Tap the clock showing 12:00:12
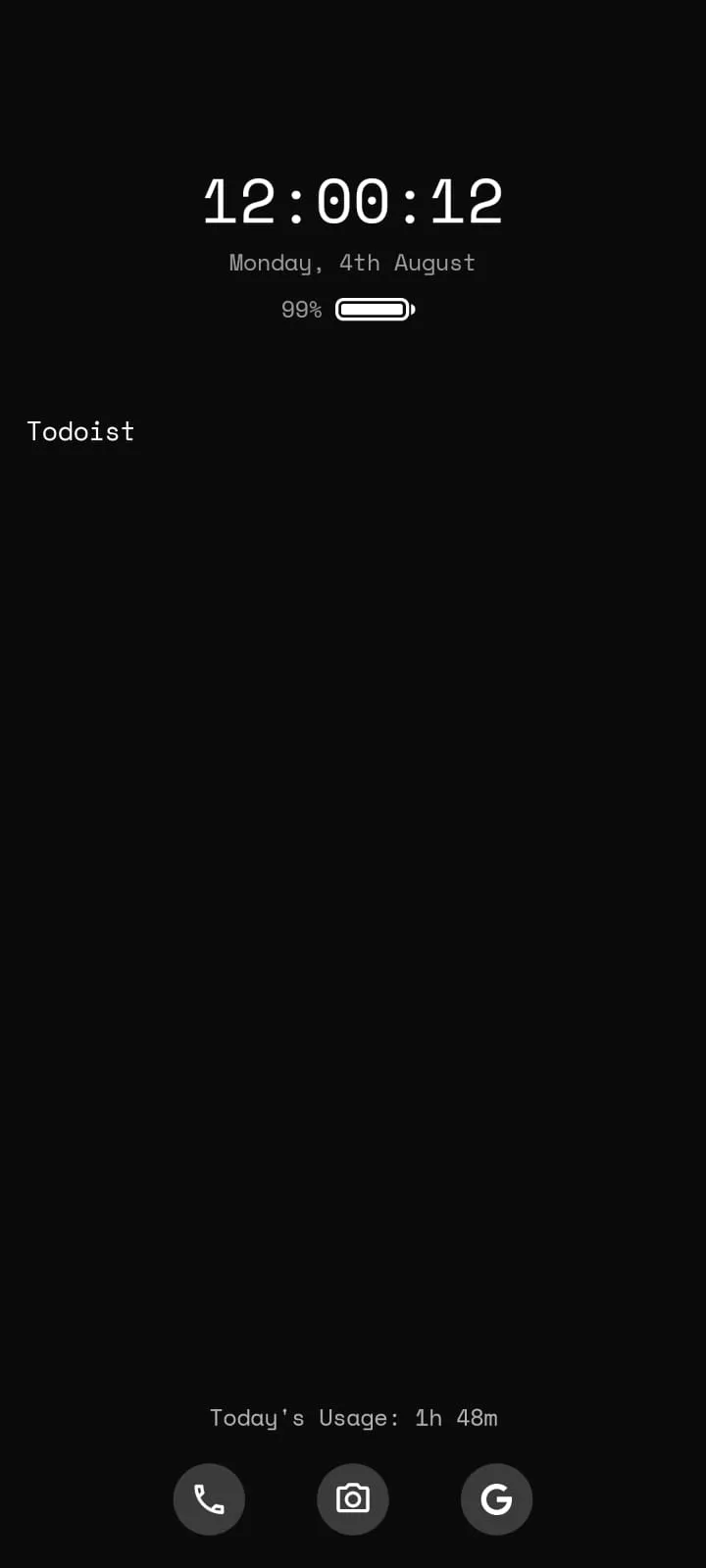Screen dimensions: 706x1568 point(353,203)
